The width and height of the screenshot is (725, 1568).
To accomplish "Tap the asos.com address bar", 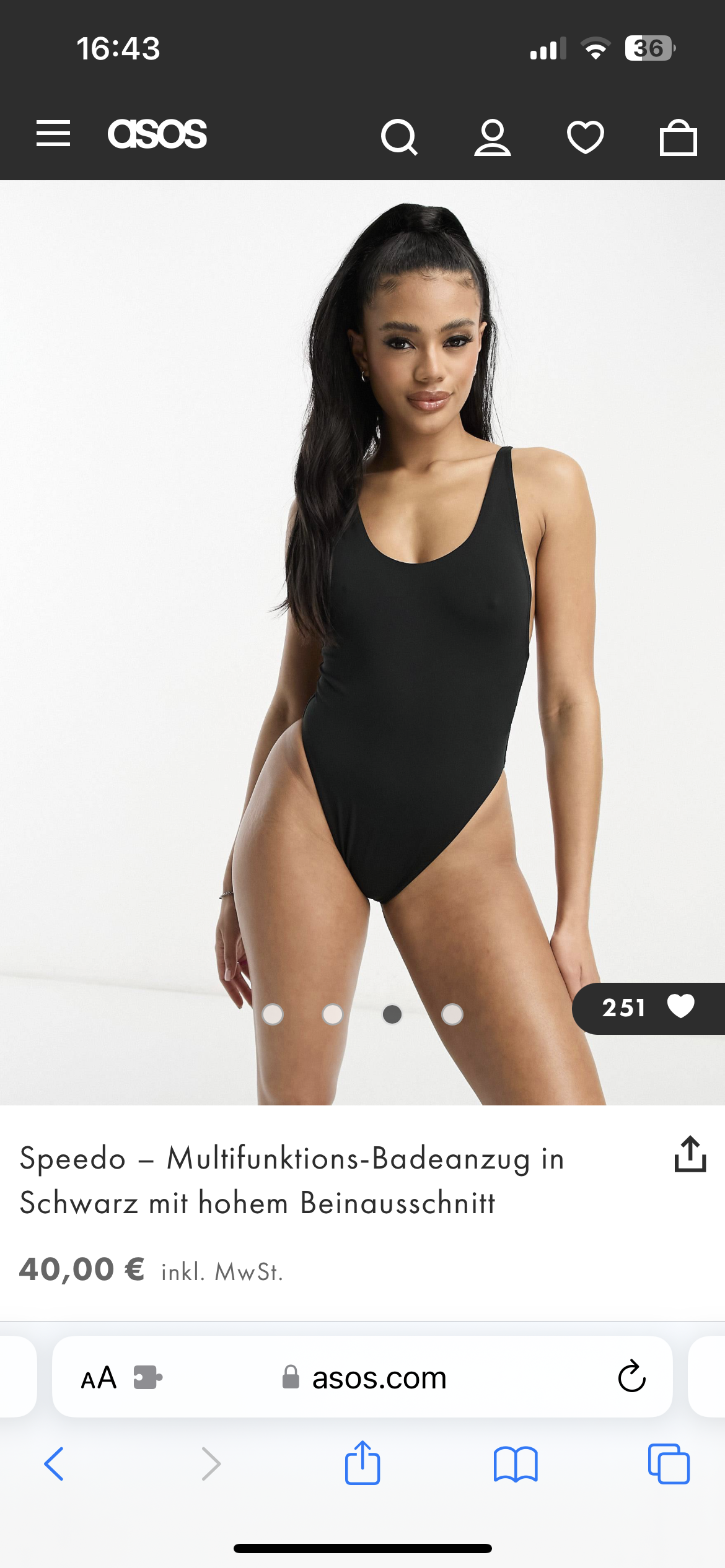I will (x=362, y=1377).
